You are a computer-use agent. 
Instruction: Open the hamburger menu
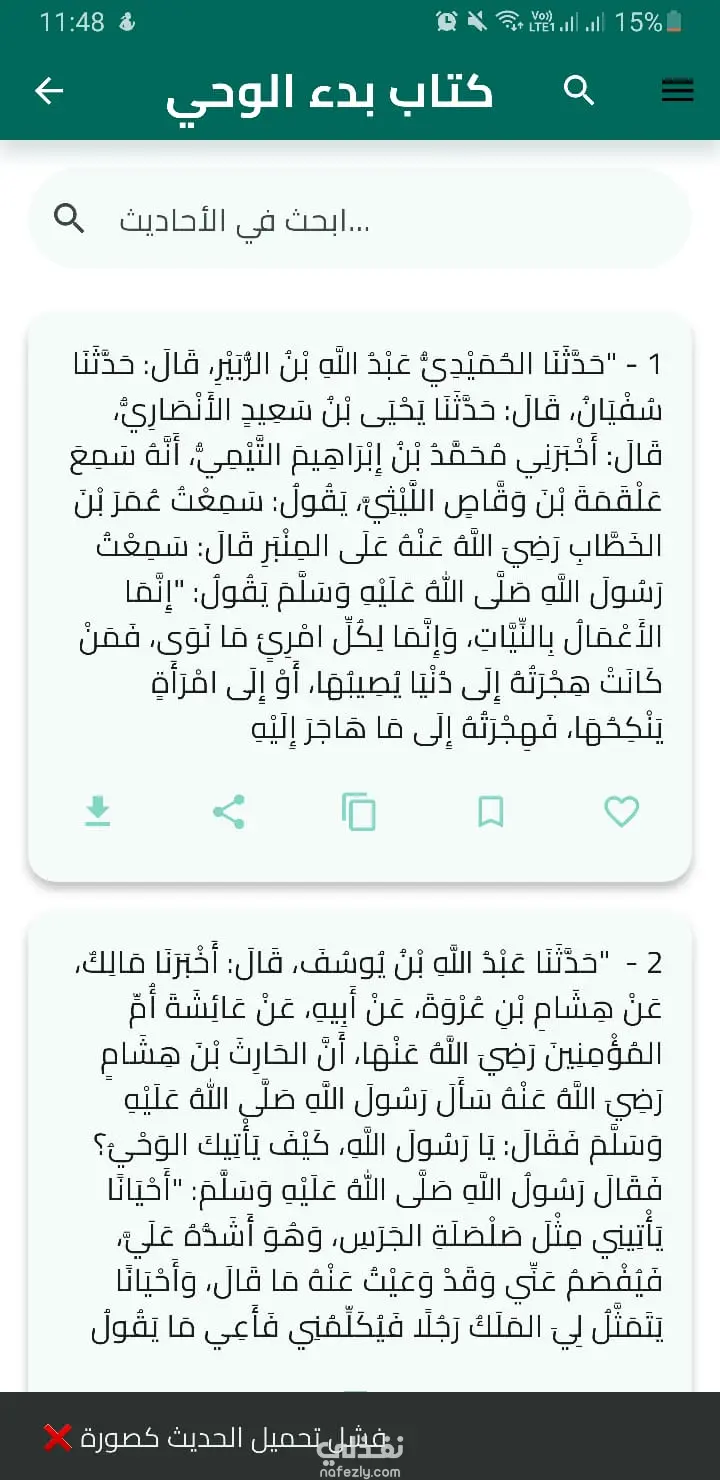(x=677, y=91)
